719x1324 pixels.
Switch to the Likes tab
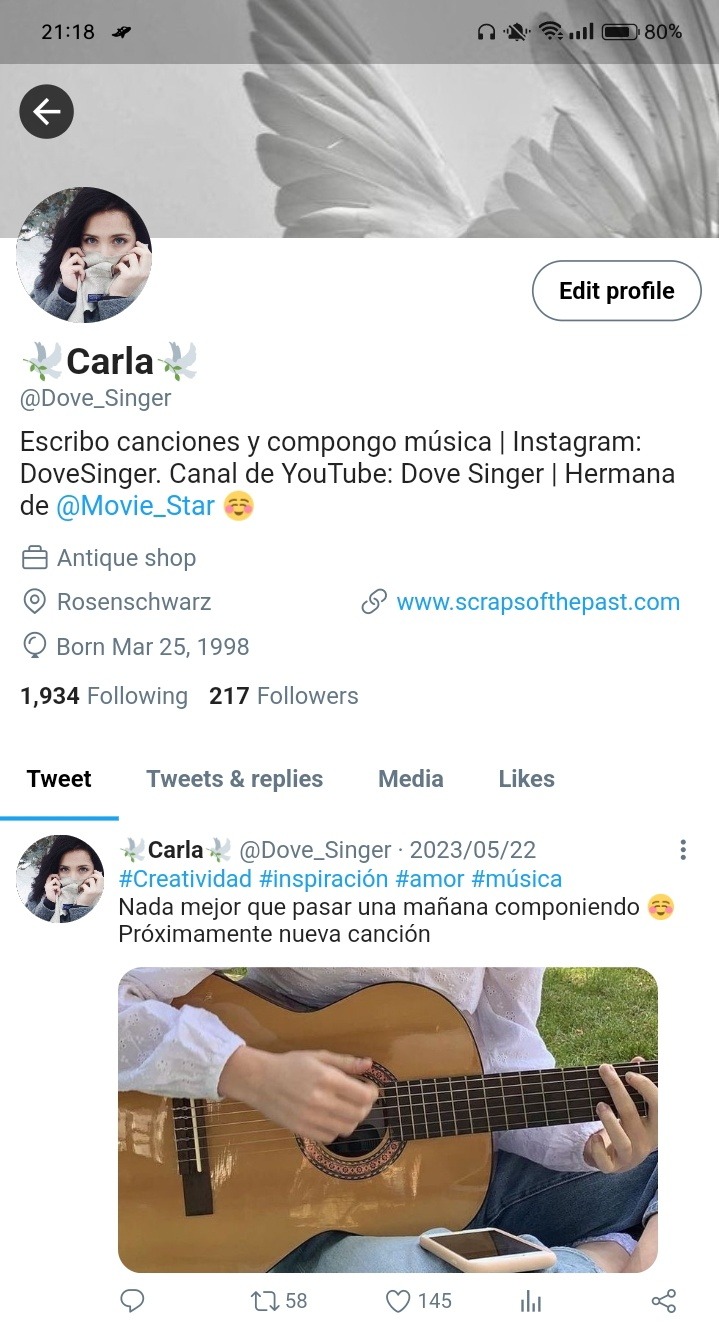[x=526, y=779]
